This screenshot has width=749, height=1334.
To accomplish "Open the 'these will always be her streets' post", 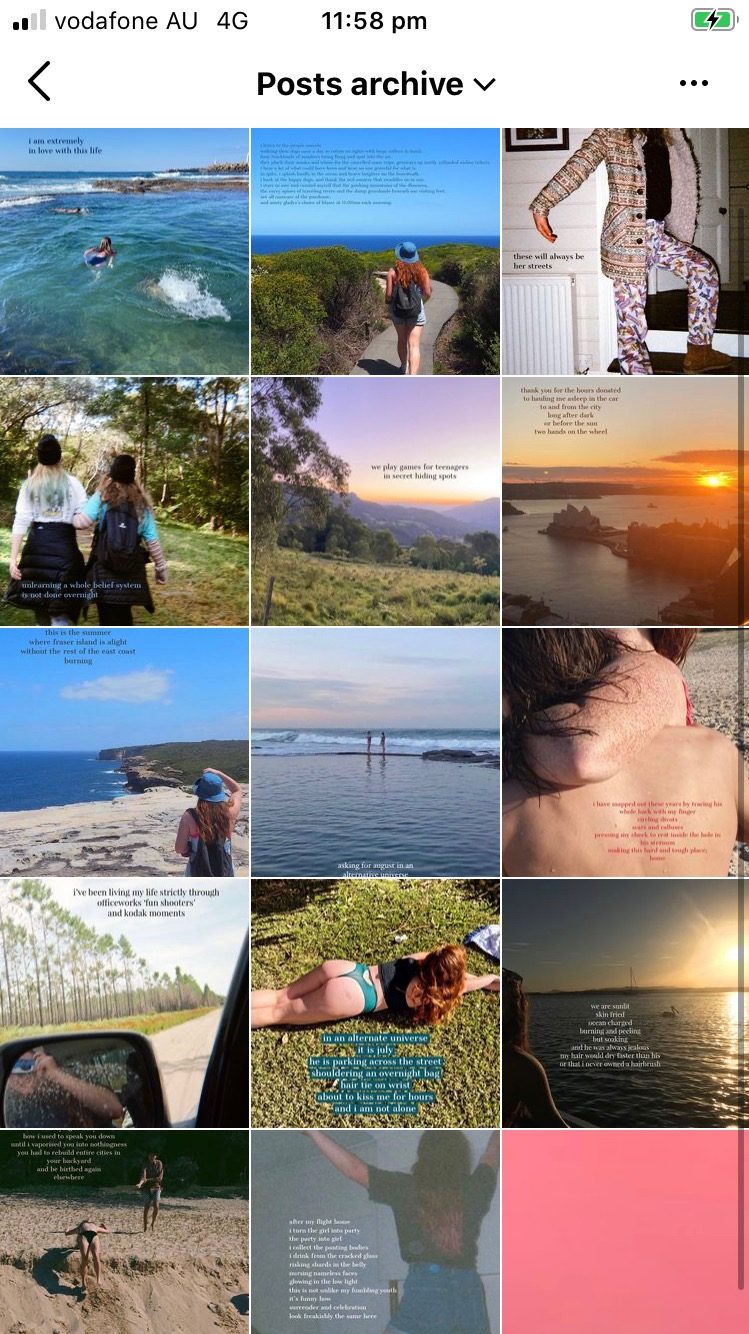I will 624,251.
